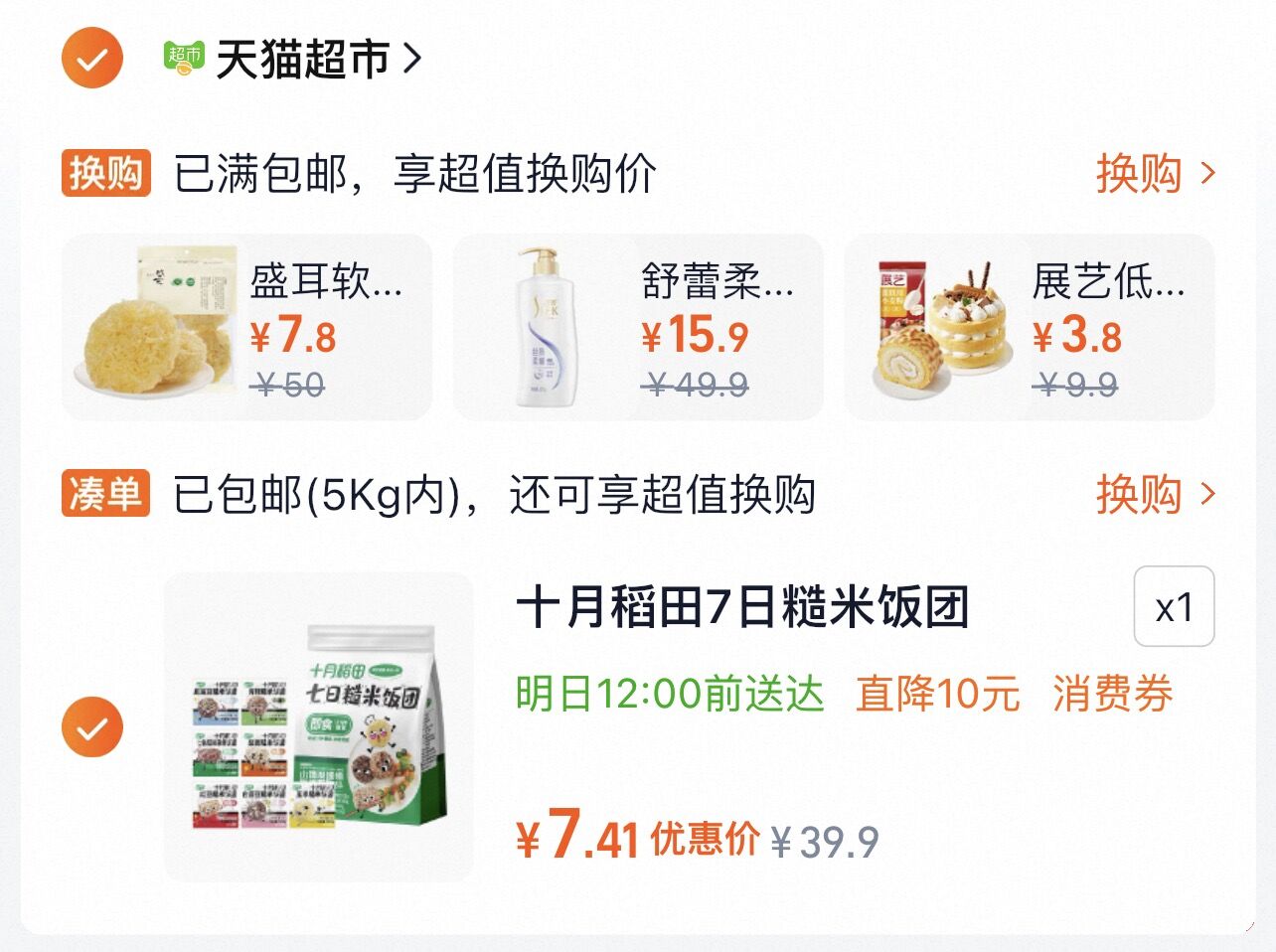The width and height of the screenshot is (1276, 952).
Task: Open the 盛耳软 ¥7.8 offer card
Action: (x=247, y=327)
